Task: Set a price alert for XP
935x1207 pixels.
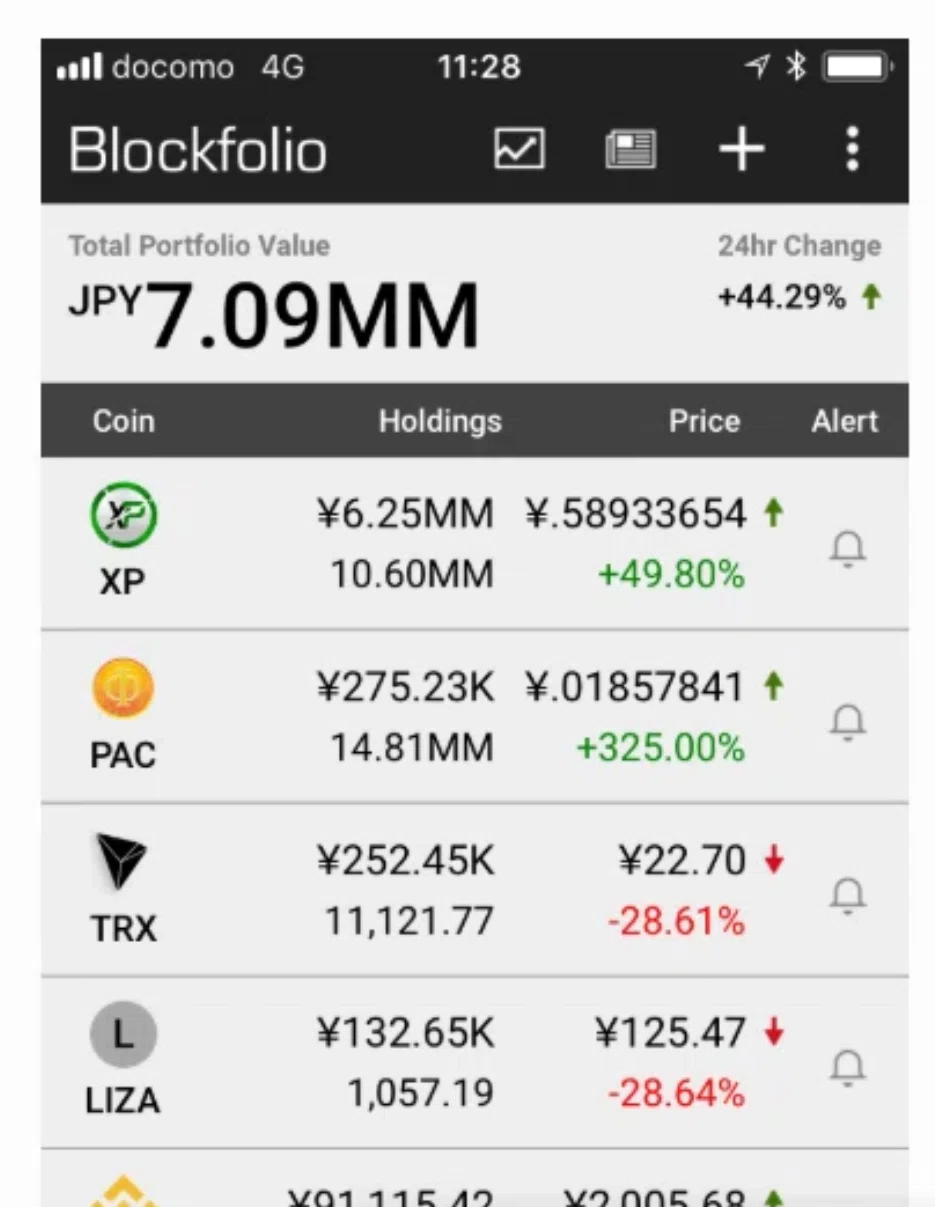Action: (x=848, y=549)
